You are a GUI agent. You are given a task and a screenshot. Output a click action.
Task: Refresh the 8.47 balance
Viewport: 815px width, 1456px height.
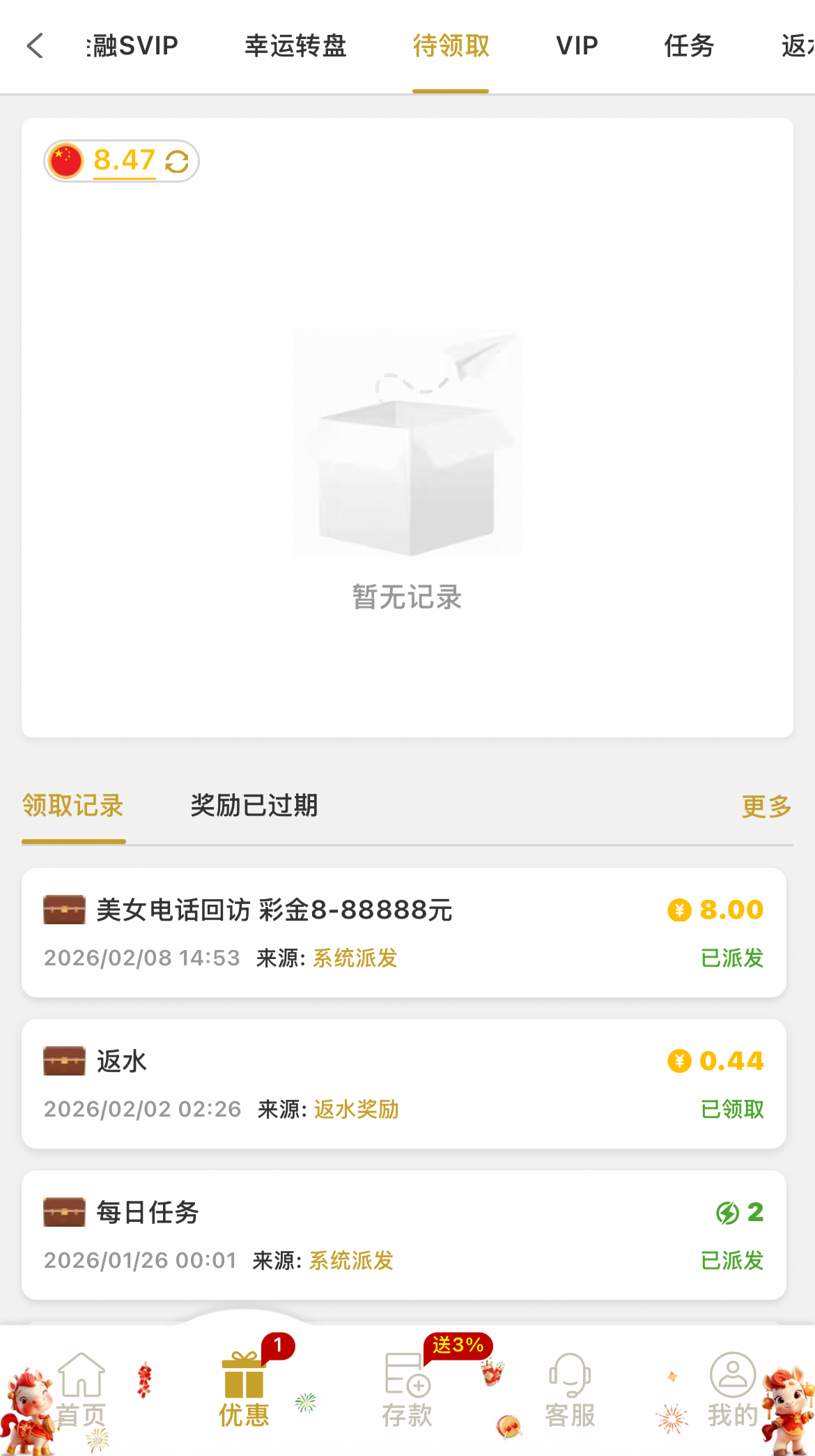tap(177, 162)
